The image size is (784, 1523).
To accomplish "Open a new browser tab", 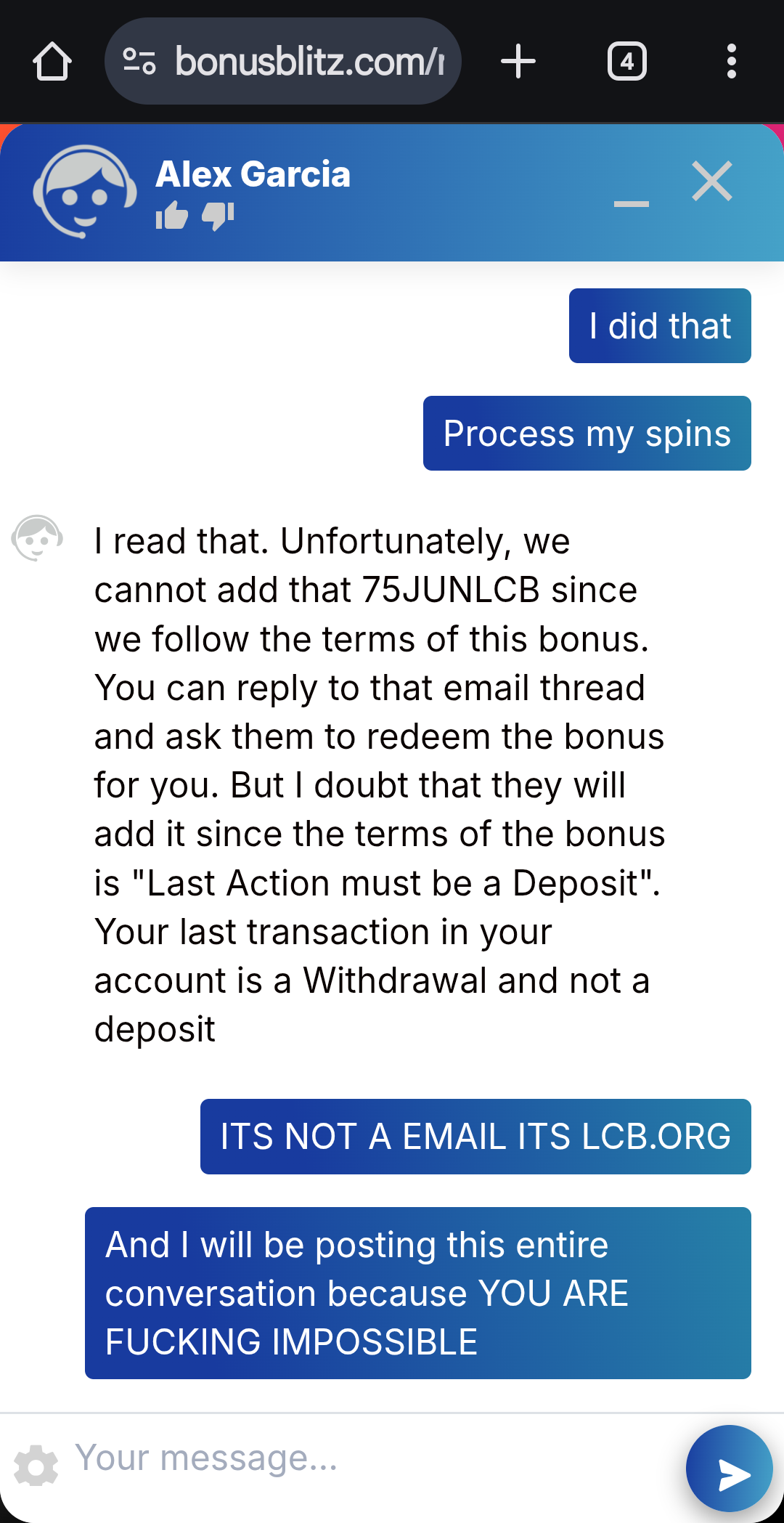I will (518, 61).
